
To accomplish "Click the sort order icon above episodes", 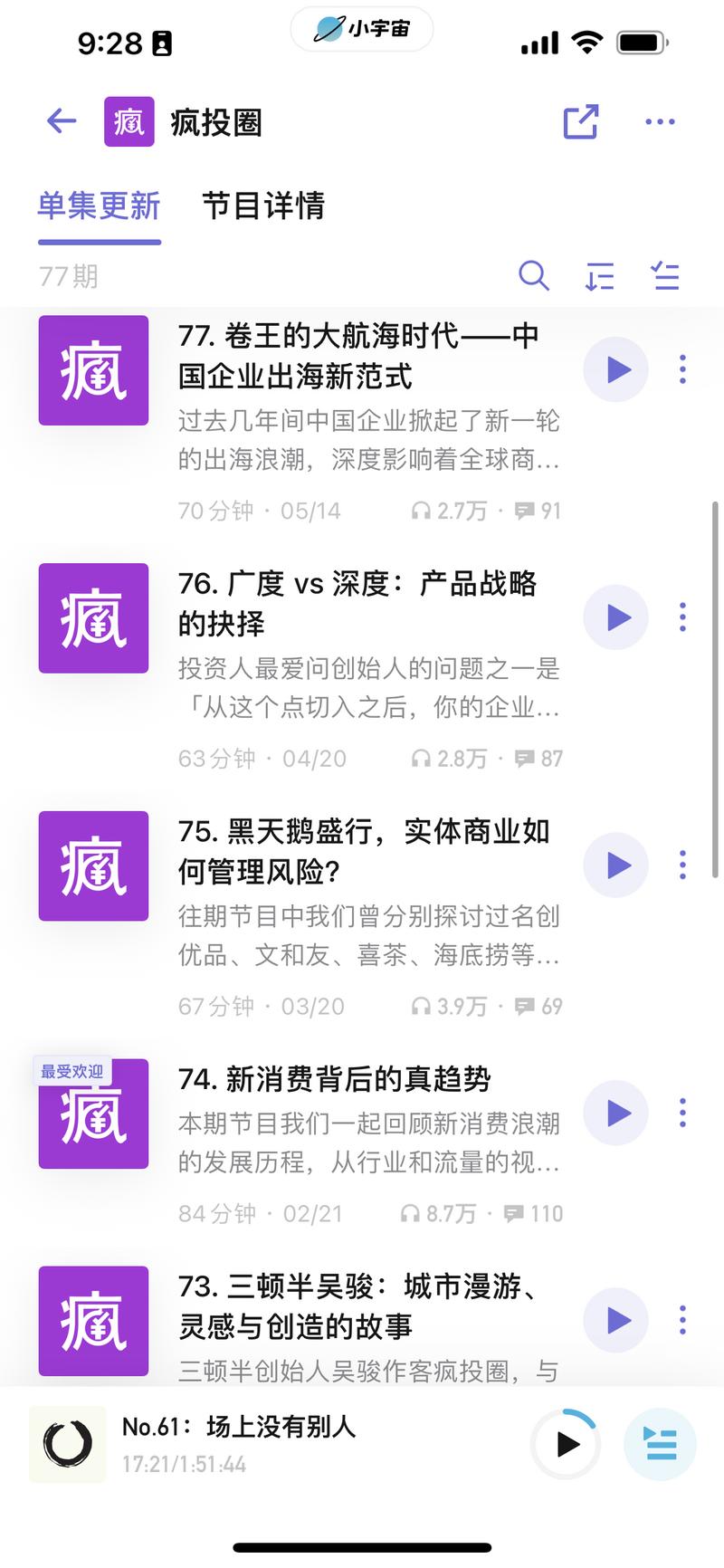I will pos(598,277).
